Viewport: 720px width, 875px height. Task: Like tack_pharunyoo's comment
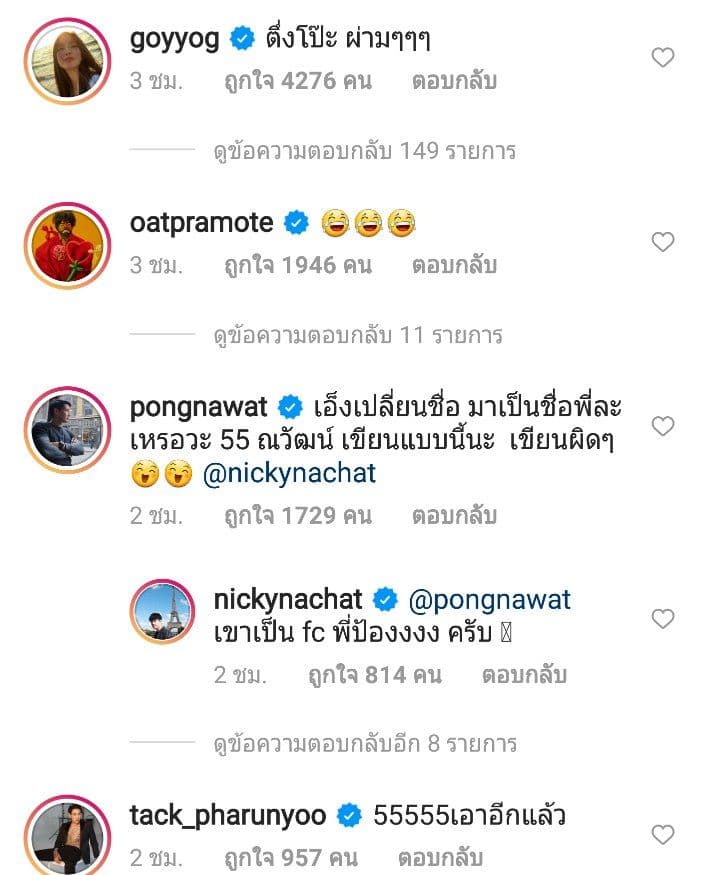pos(663,834)
